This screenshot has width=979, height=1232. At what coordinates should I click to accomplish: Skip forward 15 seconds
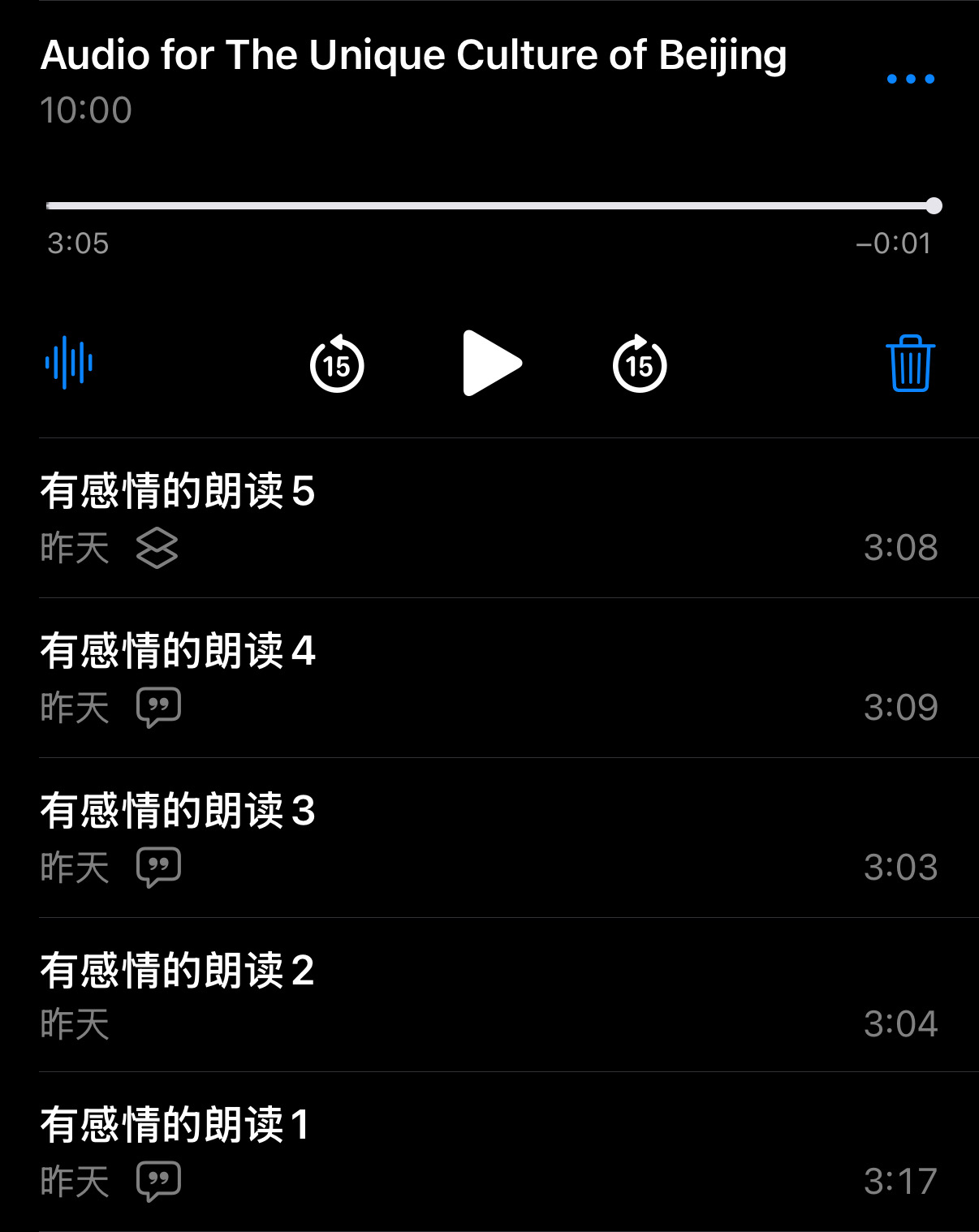coord(639,364)
